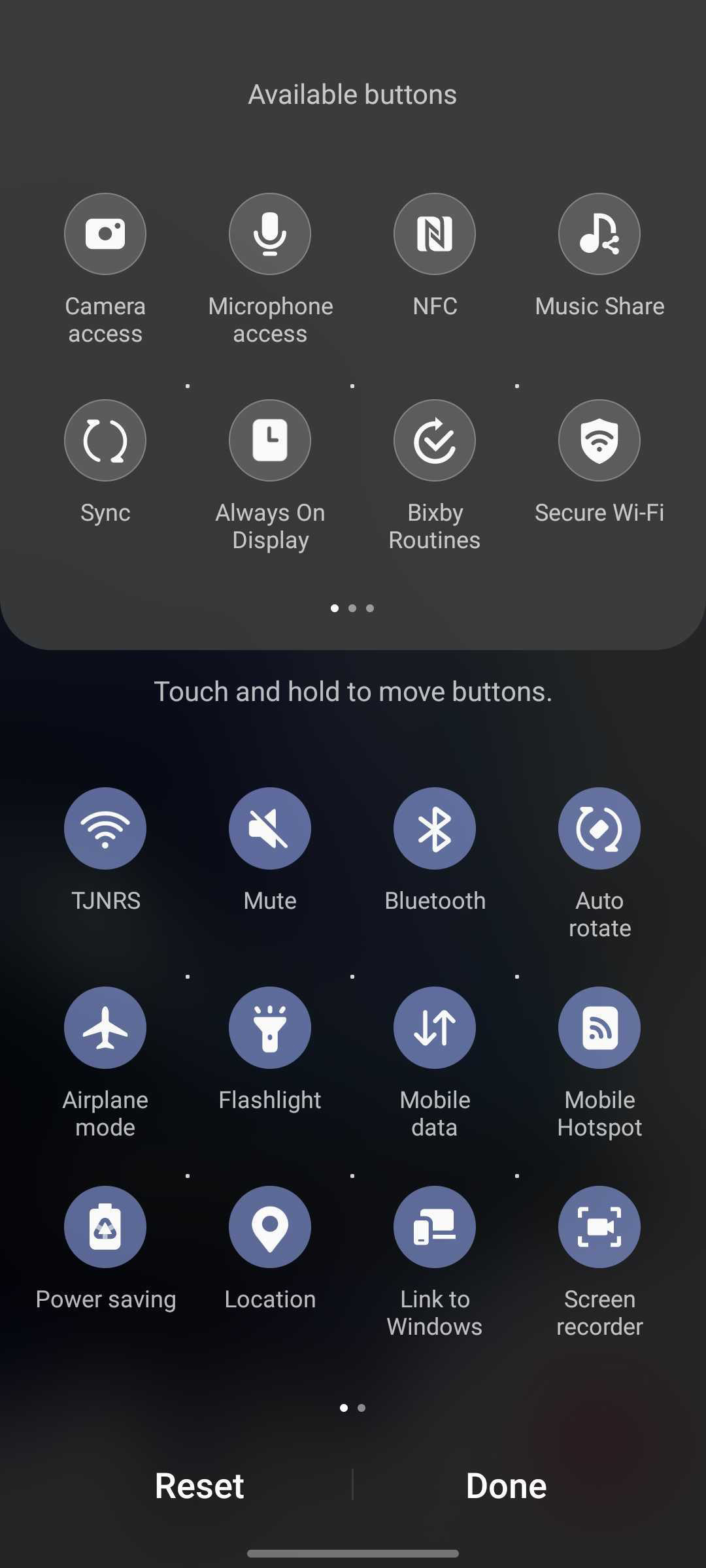Select the Always On Display icon
Screen dimensions: 706x1568
click(x=269, y=440)
